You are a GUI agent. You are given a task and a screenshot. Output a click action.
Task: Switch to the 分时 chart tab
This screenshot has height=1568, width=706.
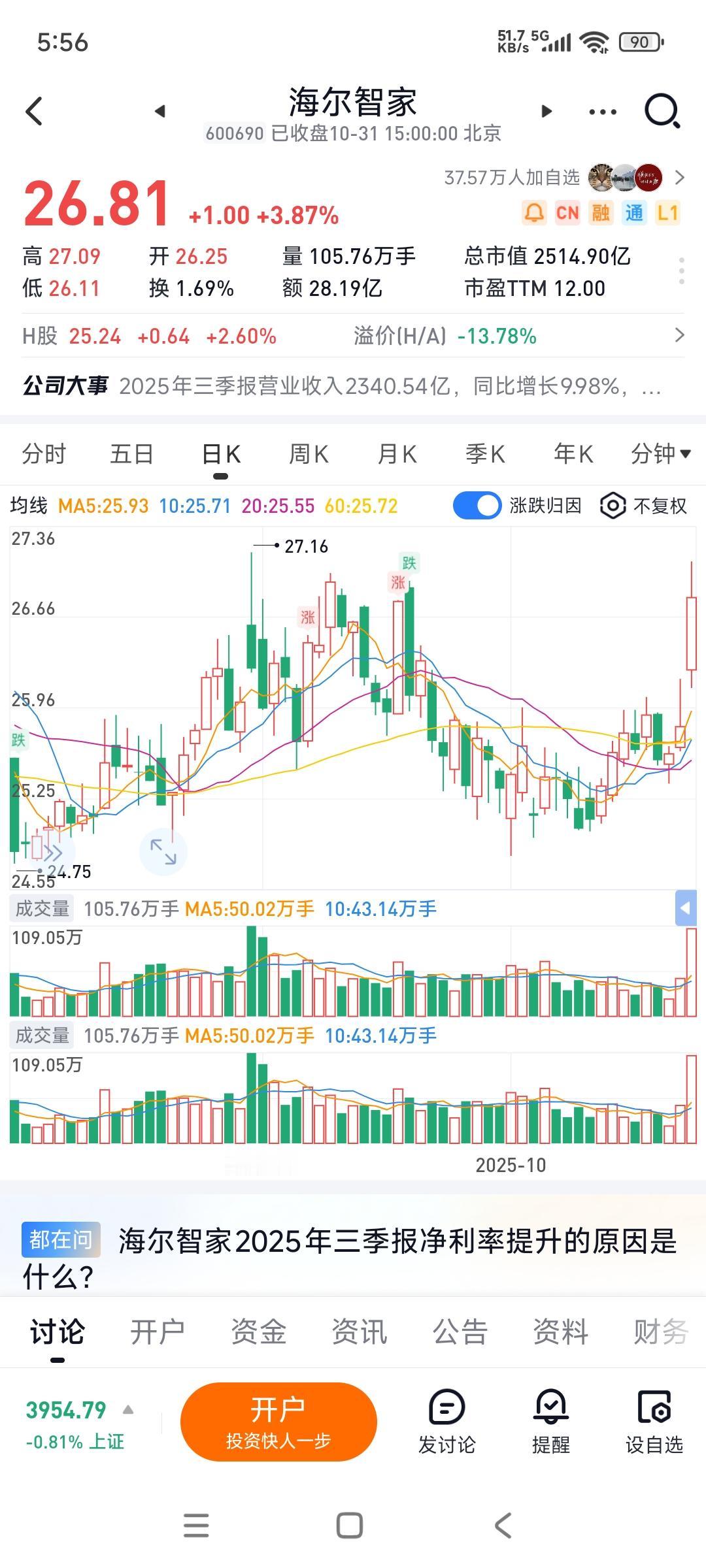44,453
